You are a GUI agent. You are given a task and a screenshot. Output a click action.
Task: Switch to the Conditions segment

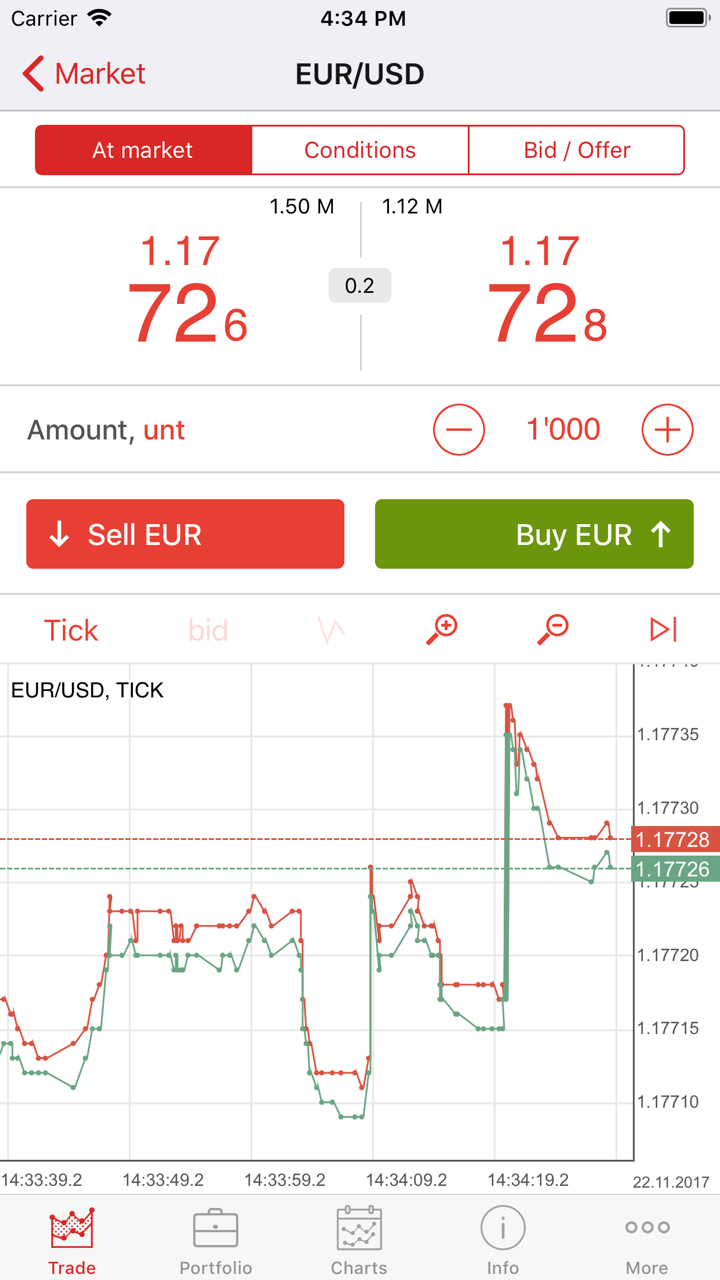tap(360, 150)
